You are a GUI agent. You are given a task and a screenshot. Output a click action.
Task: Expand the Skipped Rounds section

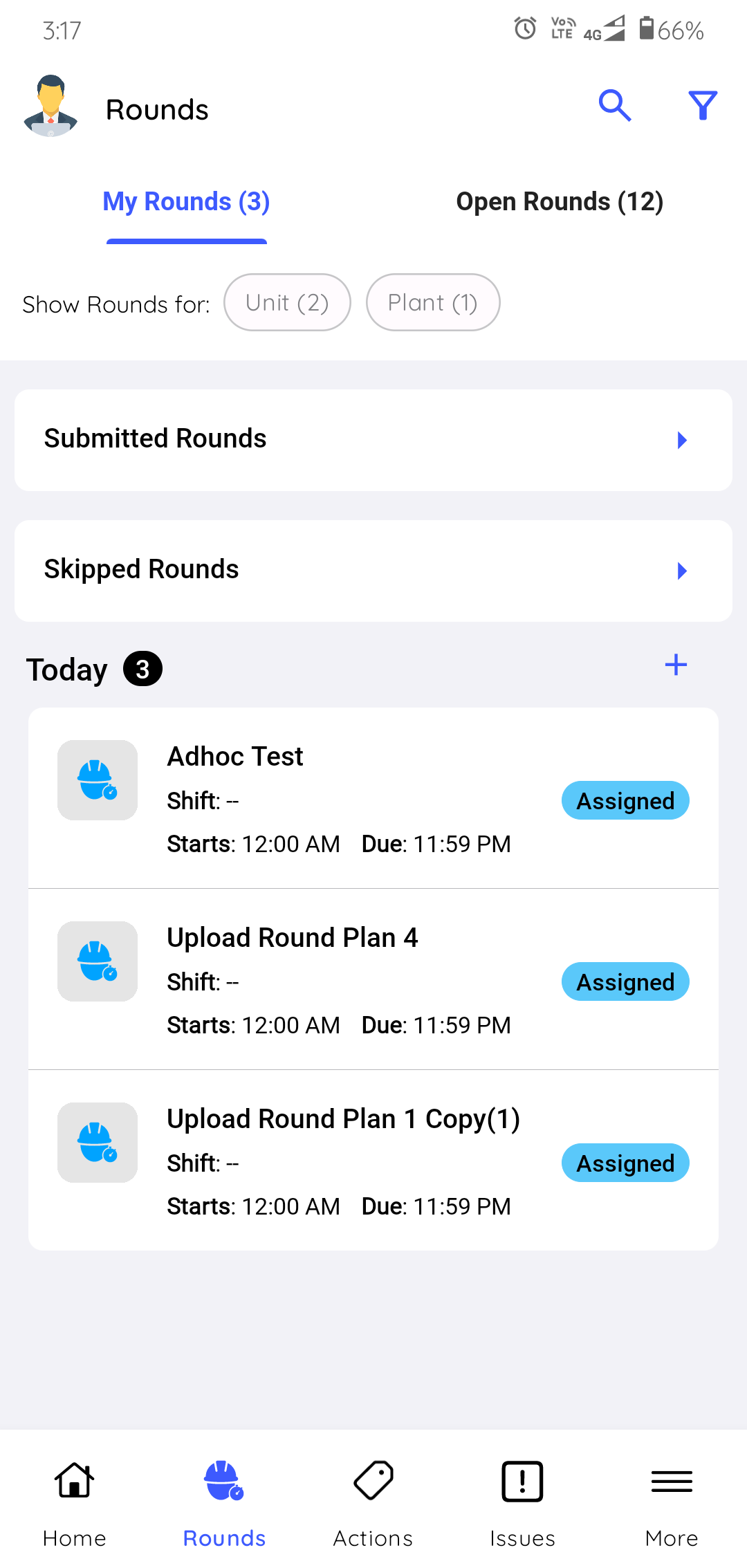pyautogui.click(x=373, y=571)
